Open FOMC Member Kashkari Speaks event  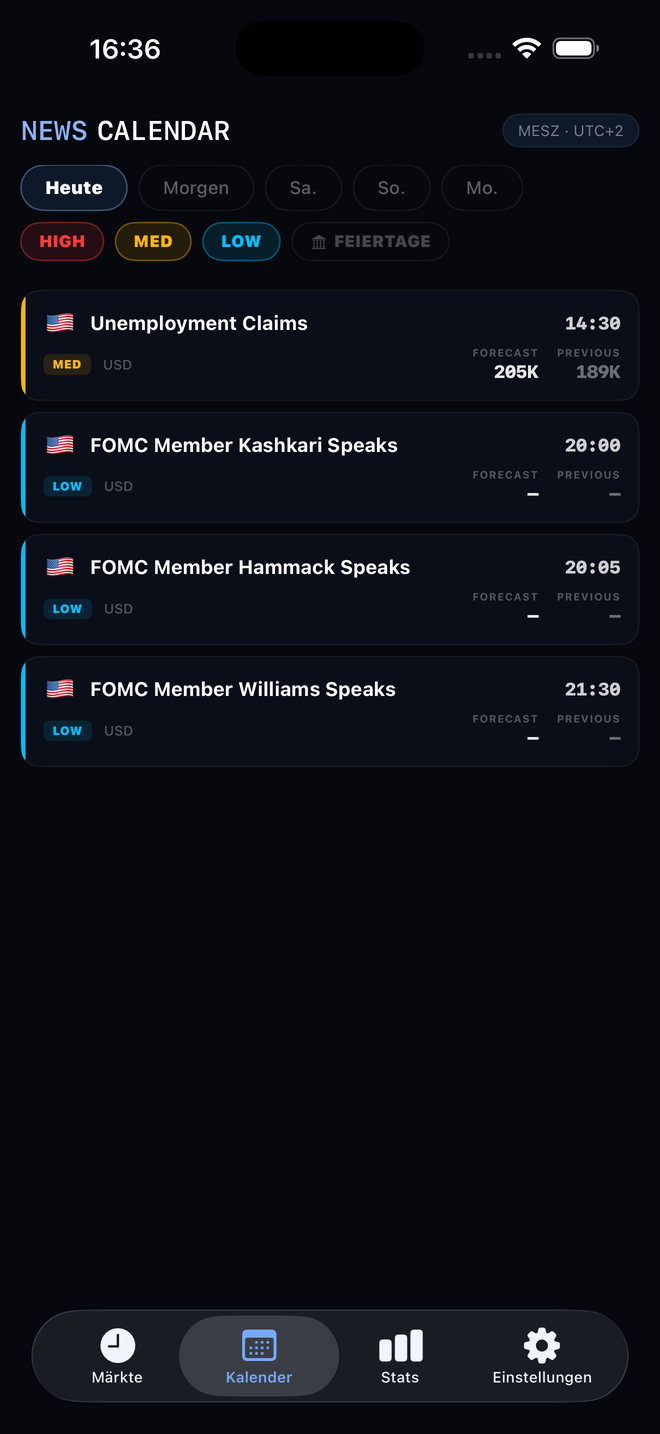330,467
